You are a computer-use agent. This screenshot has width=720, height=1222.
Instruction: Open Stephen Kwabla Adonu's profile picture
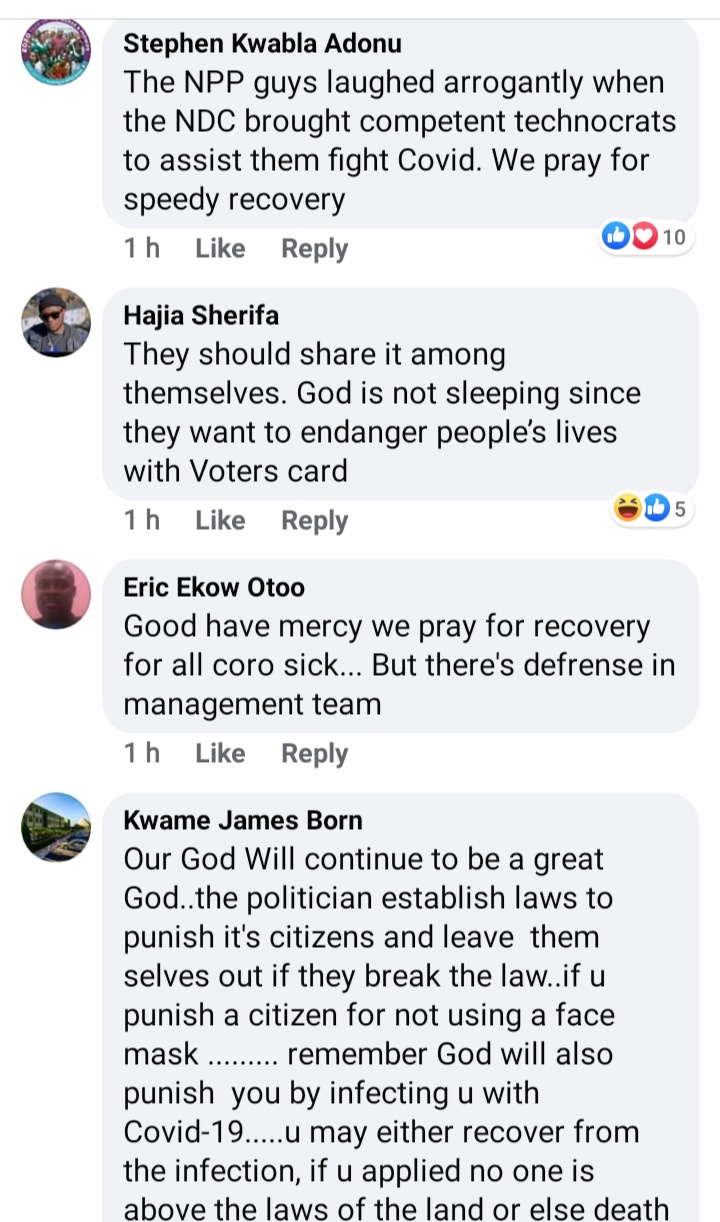tap(56, 52)
